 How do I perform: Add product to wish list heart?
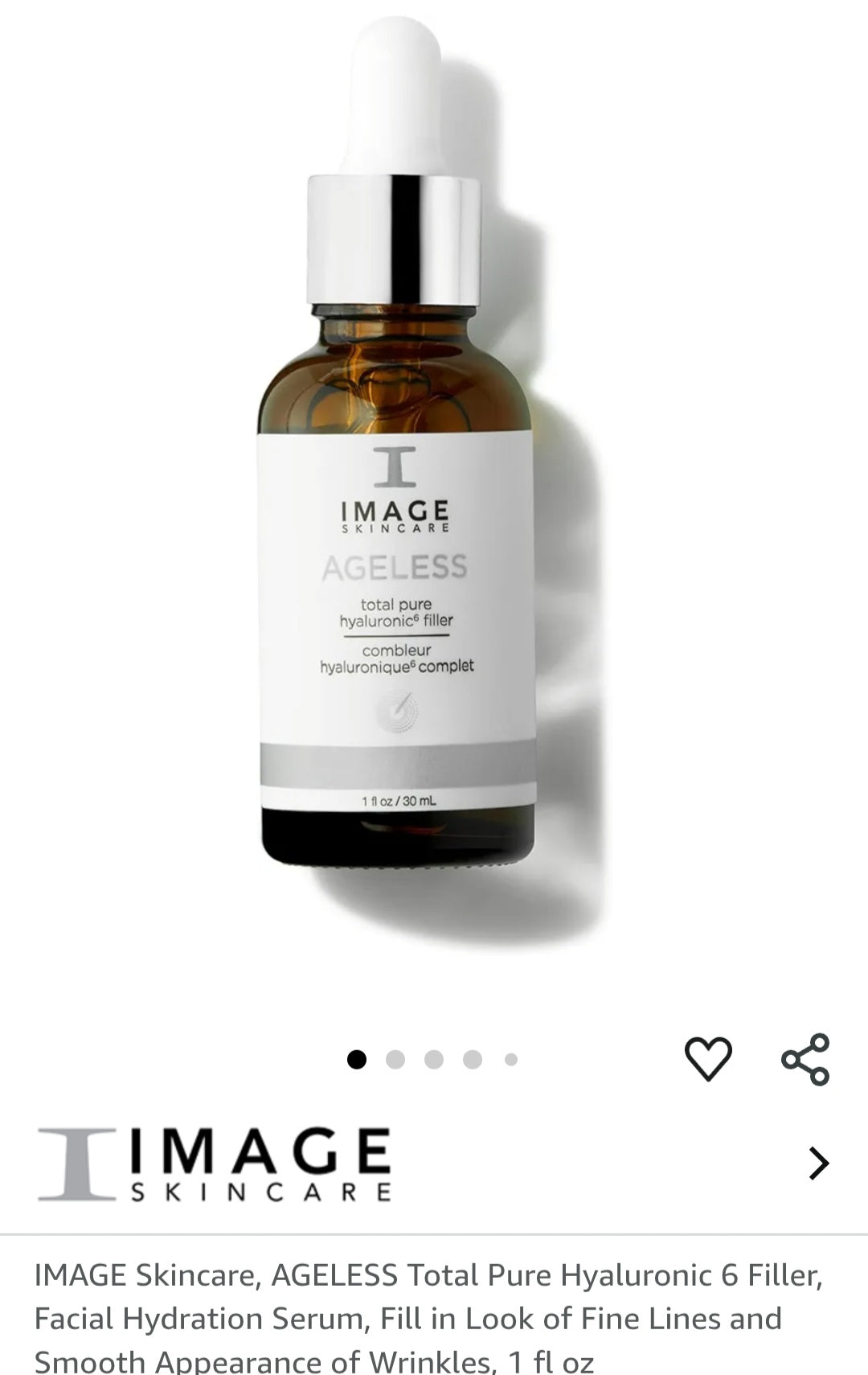[707, 1058]
